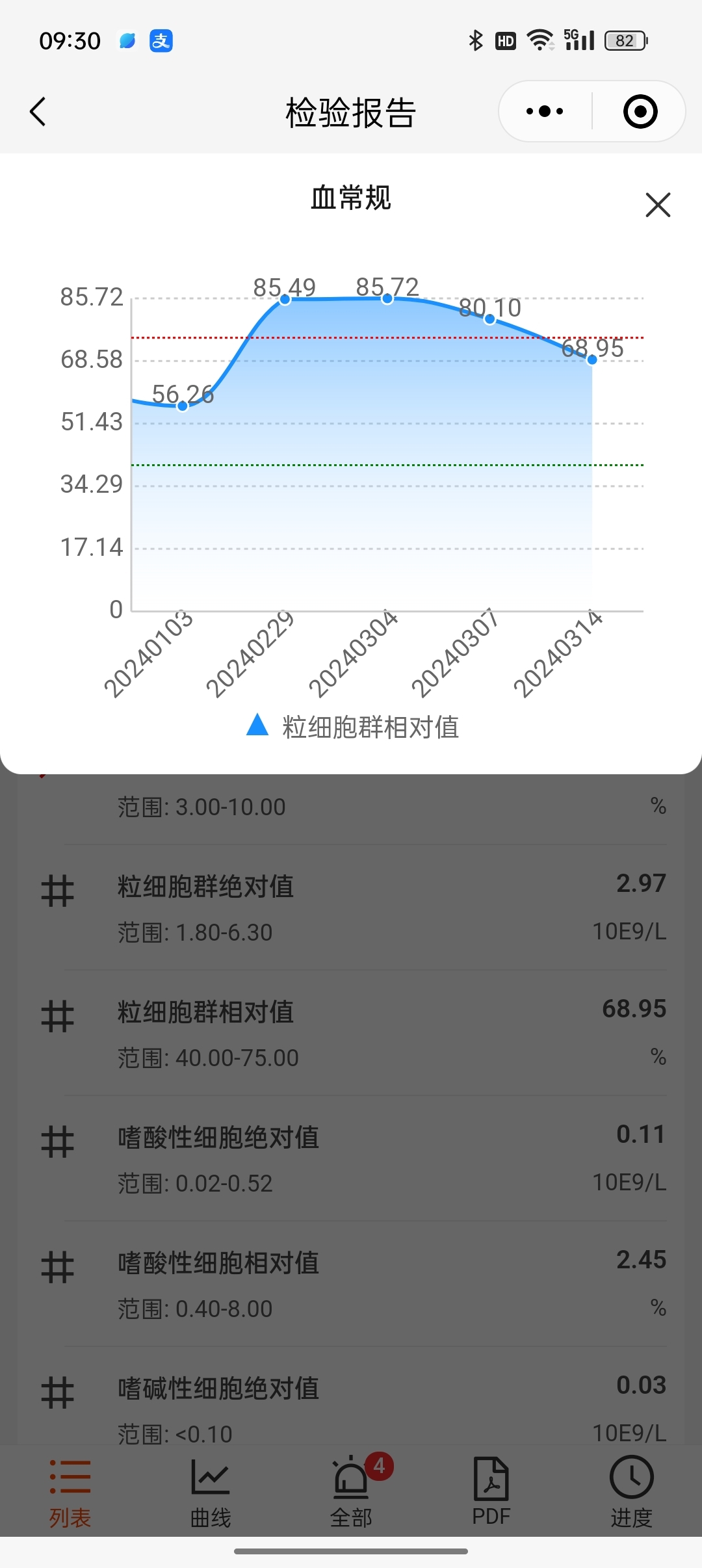Select the 20240229 data point 85.49

[x=285, y=300]
